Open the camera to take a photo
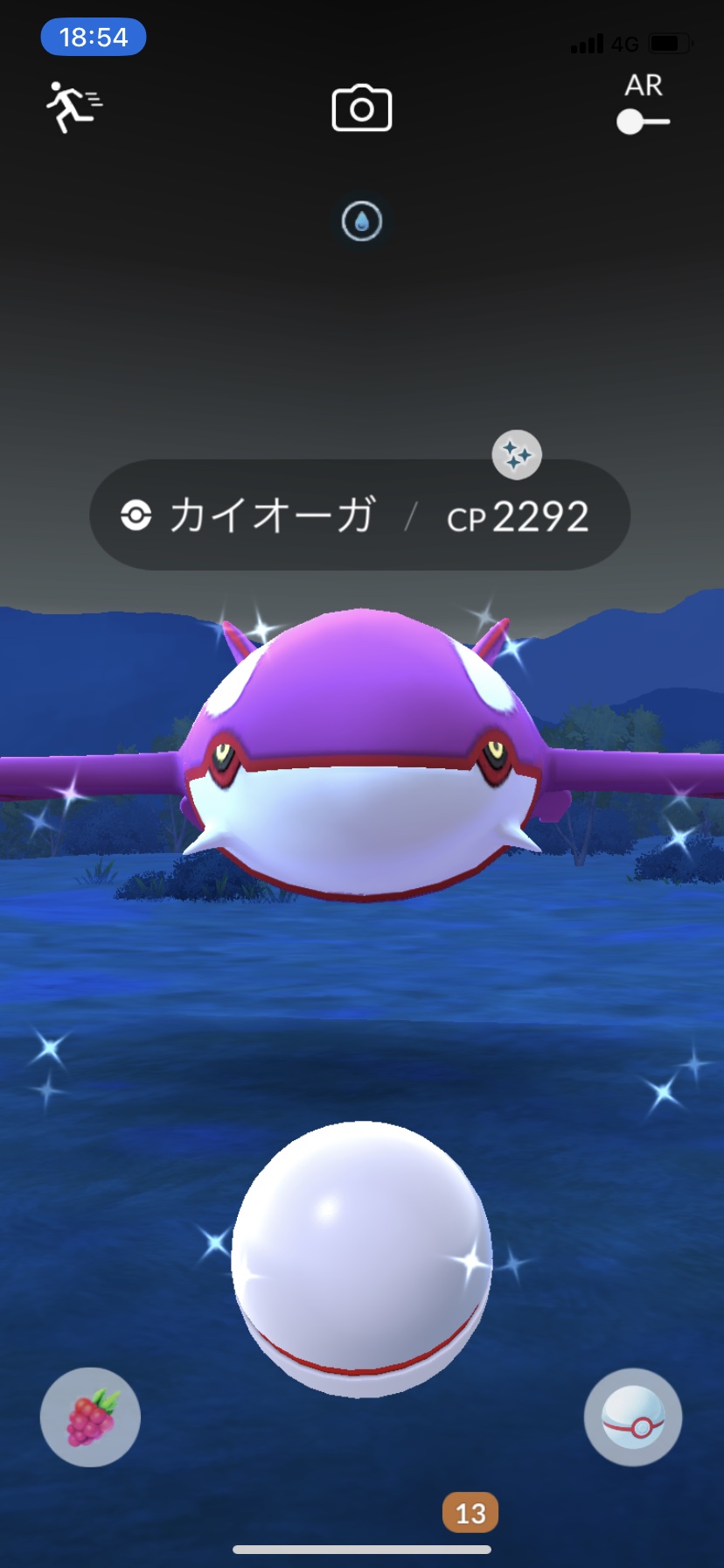 (x=361, y=108)
